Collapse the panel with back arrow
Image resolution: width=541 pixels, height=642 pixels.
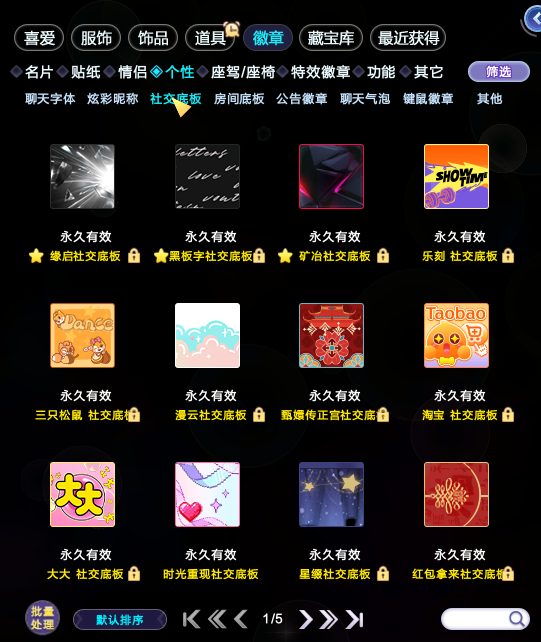534,19
